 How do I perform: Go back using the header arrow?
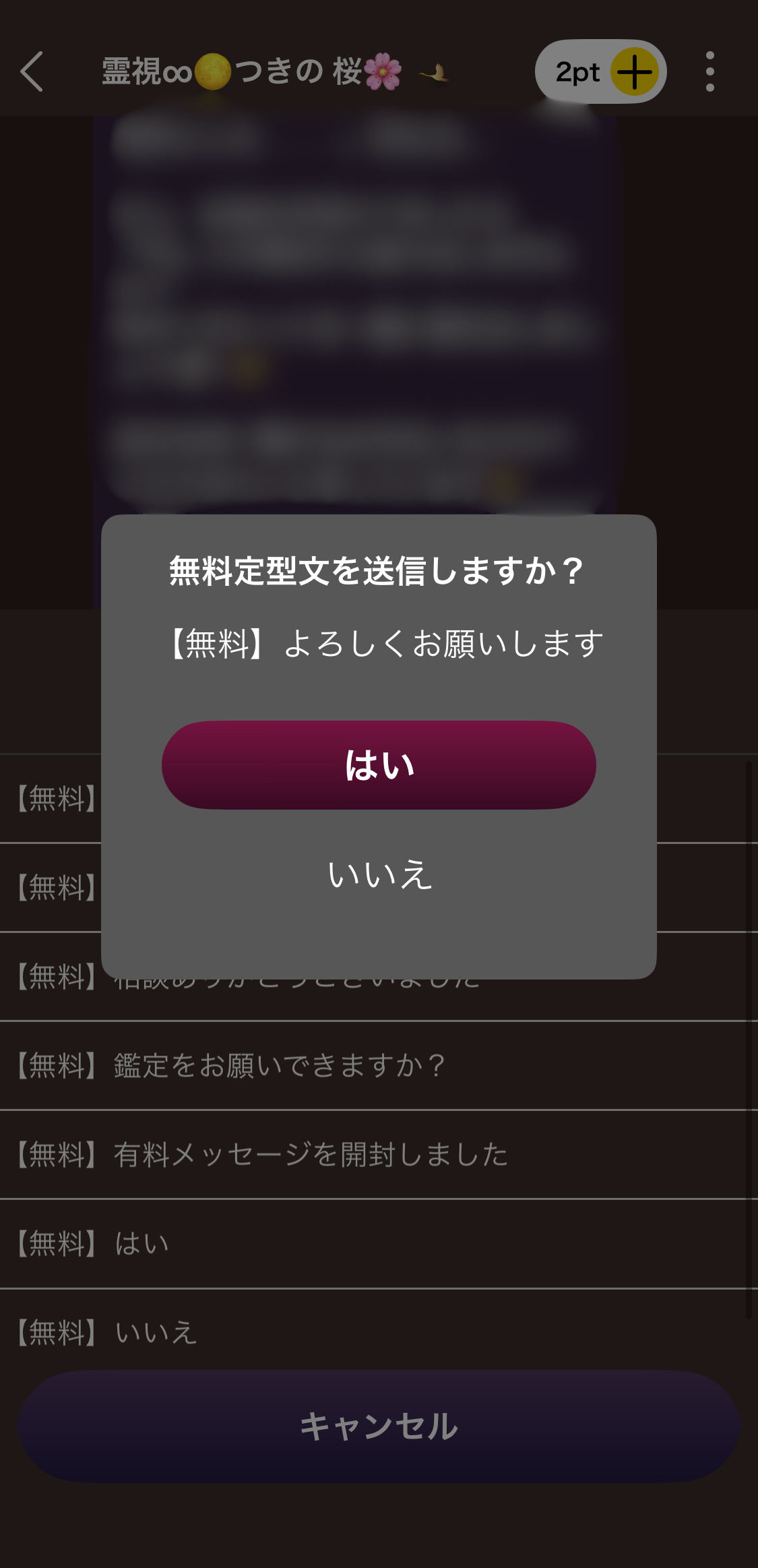point(32,71)
